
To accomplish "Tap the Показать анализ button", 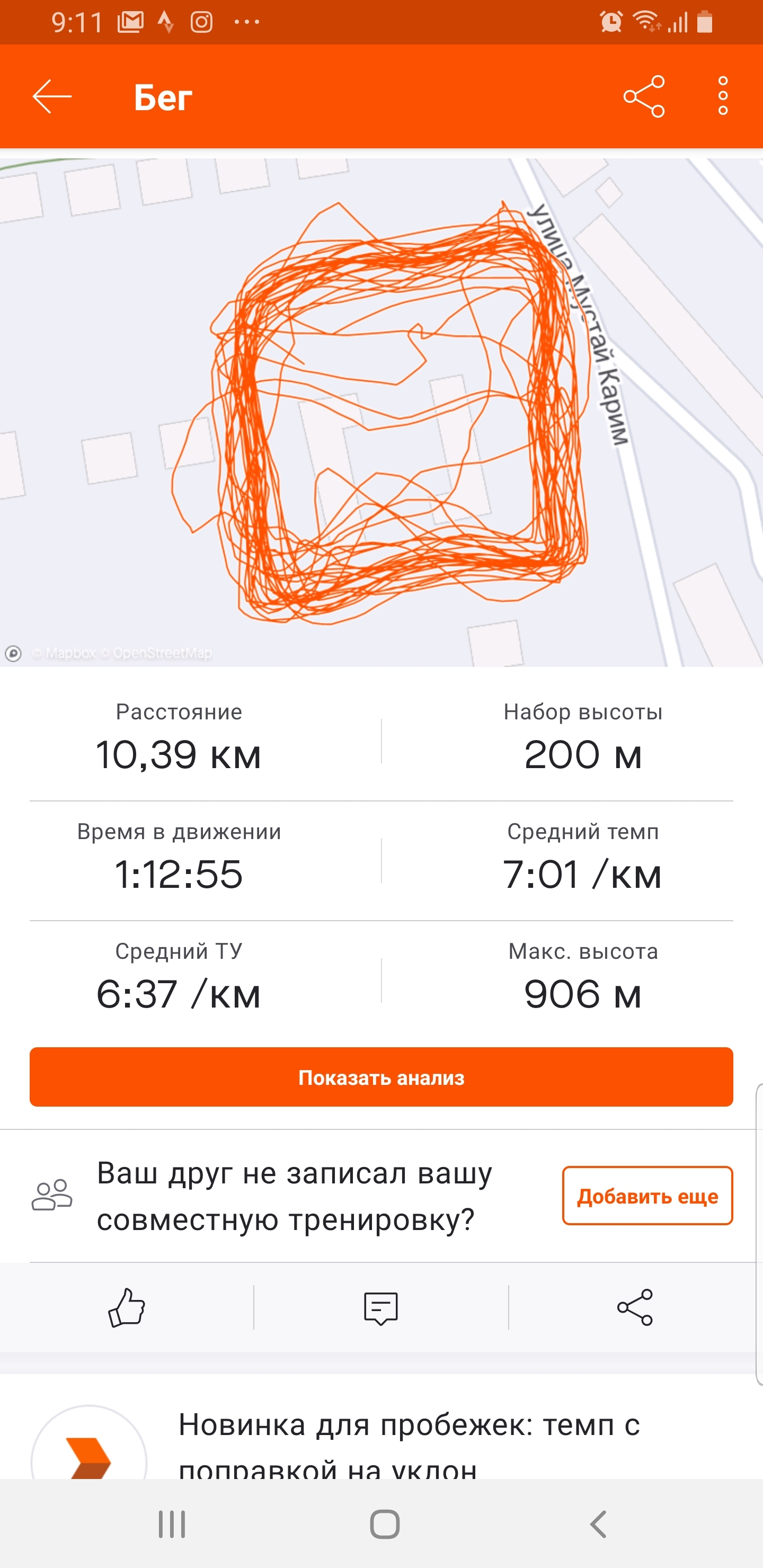I will (381, 1077).
